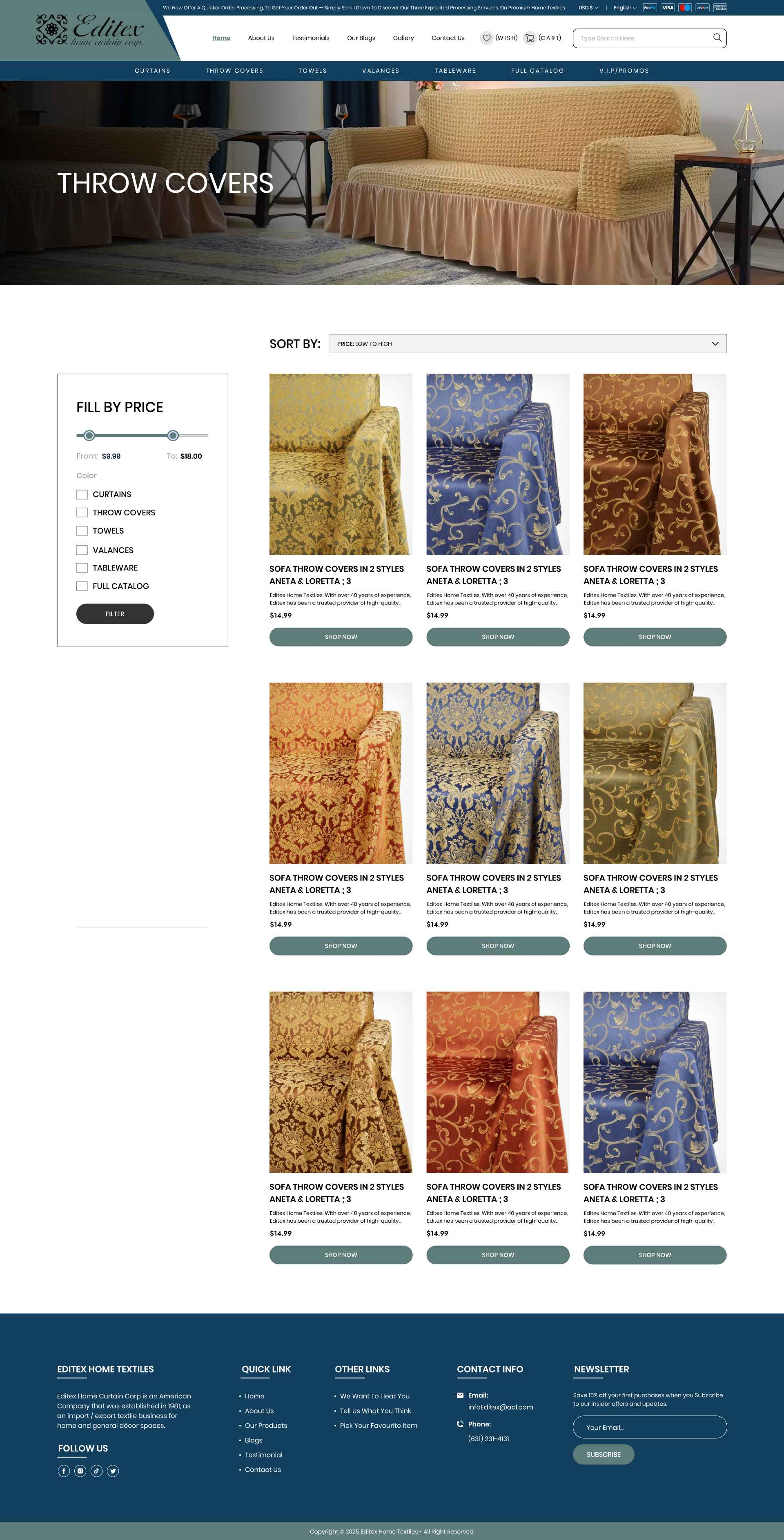Open the wishlist heart icon
The image size is (784, 1540).
tap(486, 38)
